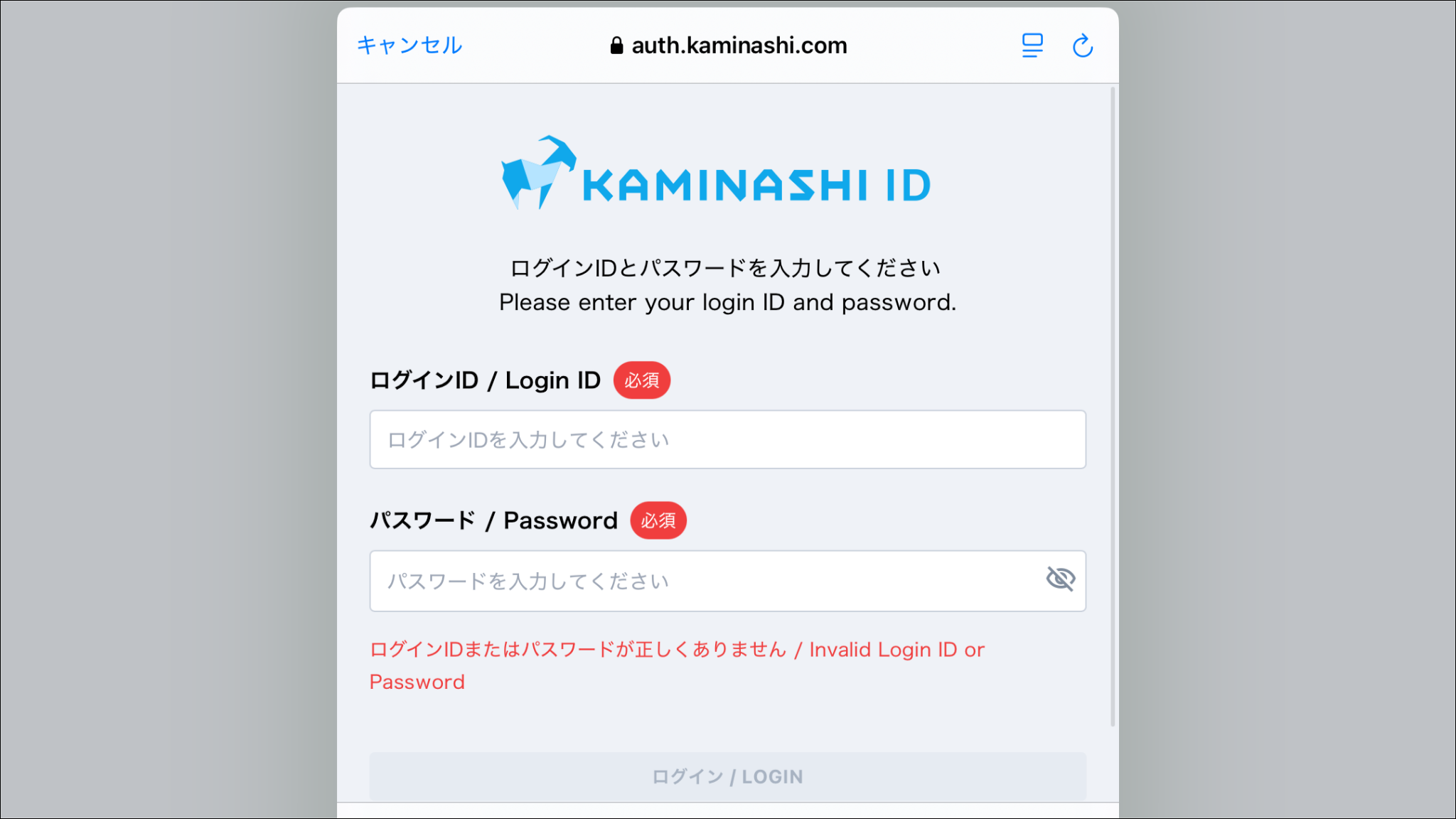Screen dimensions: 1456x819
Task: Reload the auth.kaminashi.com page
Action: pos(1082,46)
